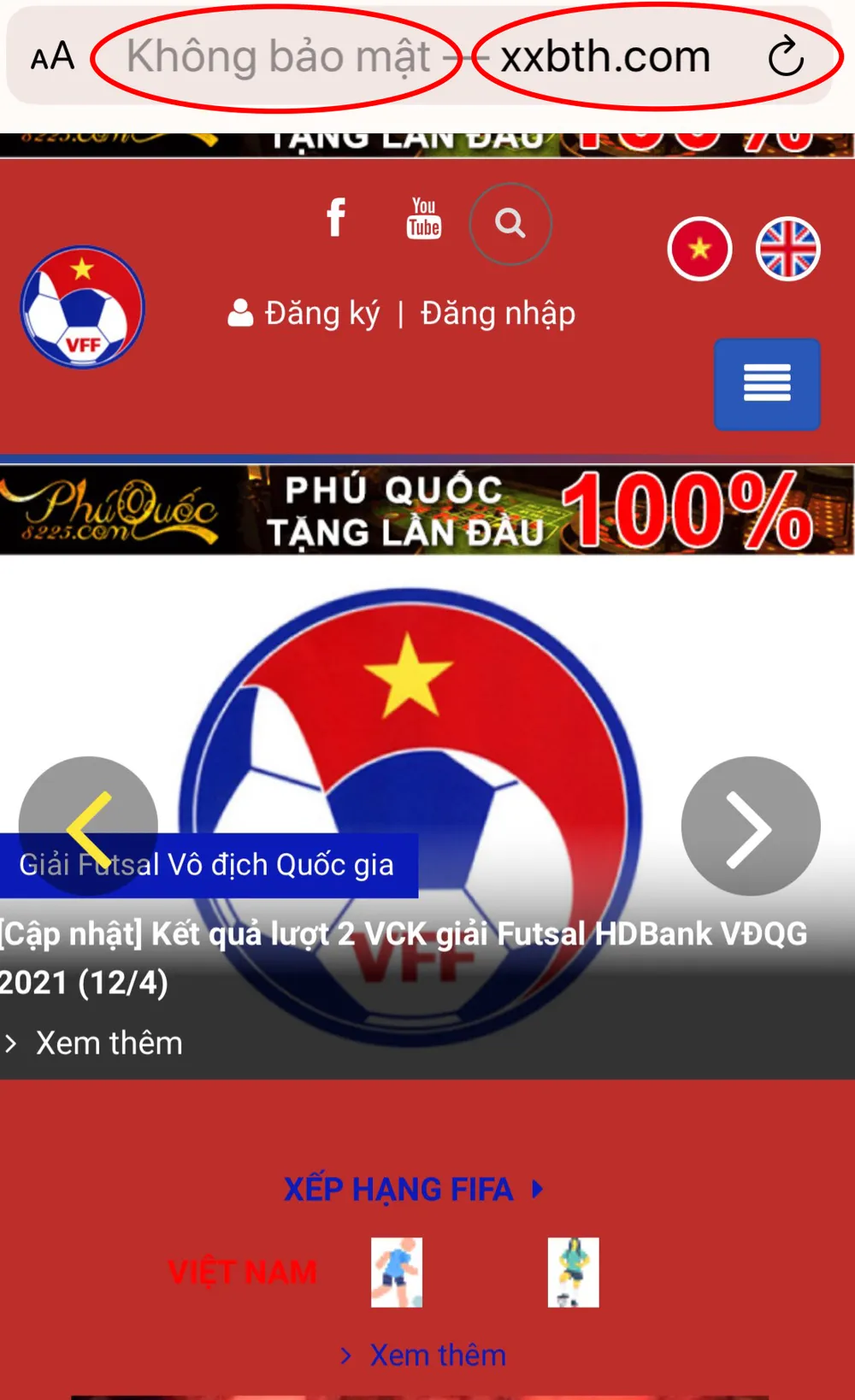Open the Futsal HDBank VĐQG 2021 headline
This screenshot has width=855, height=1400.
pyautogui.click(x=404, y=956)
